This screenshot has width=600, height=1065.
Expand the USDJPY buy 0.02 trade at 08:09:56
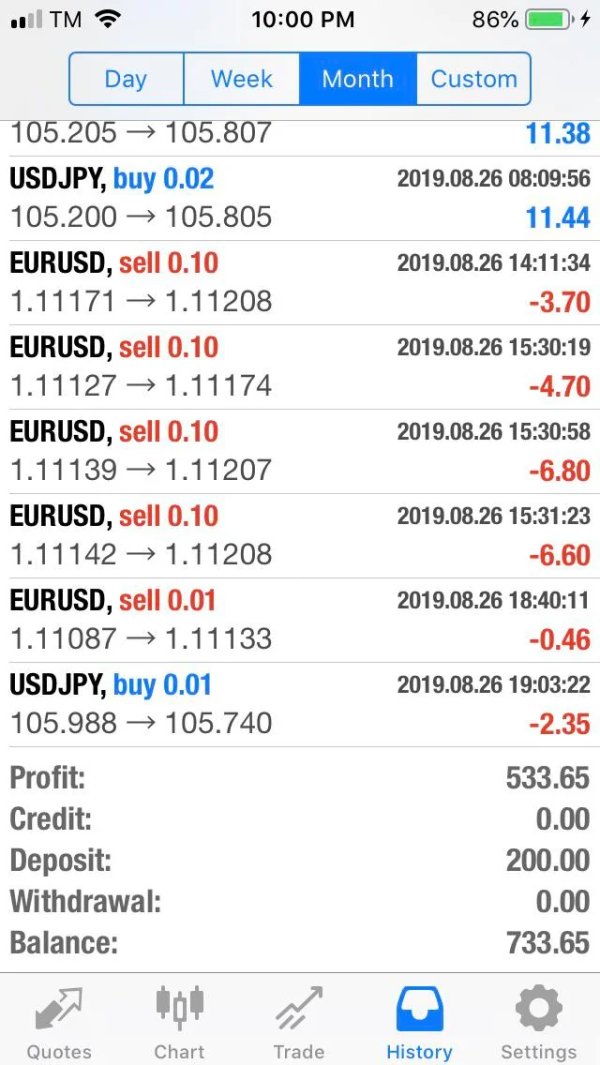tap(300, 198)
